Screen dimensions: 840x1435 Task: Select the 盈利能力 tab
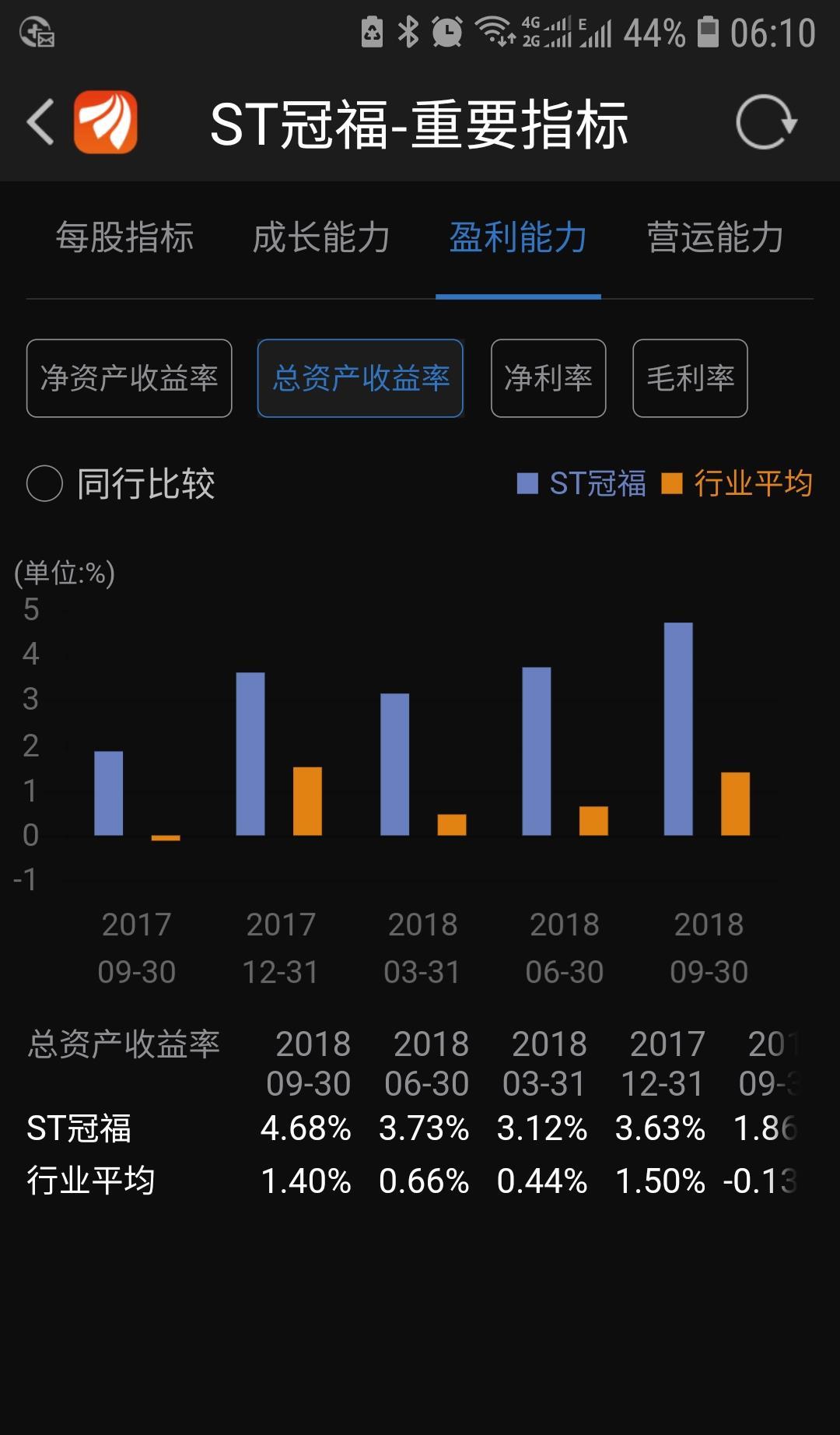[518, 237]
